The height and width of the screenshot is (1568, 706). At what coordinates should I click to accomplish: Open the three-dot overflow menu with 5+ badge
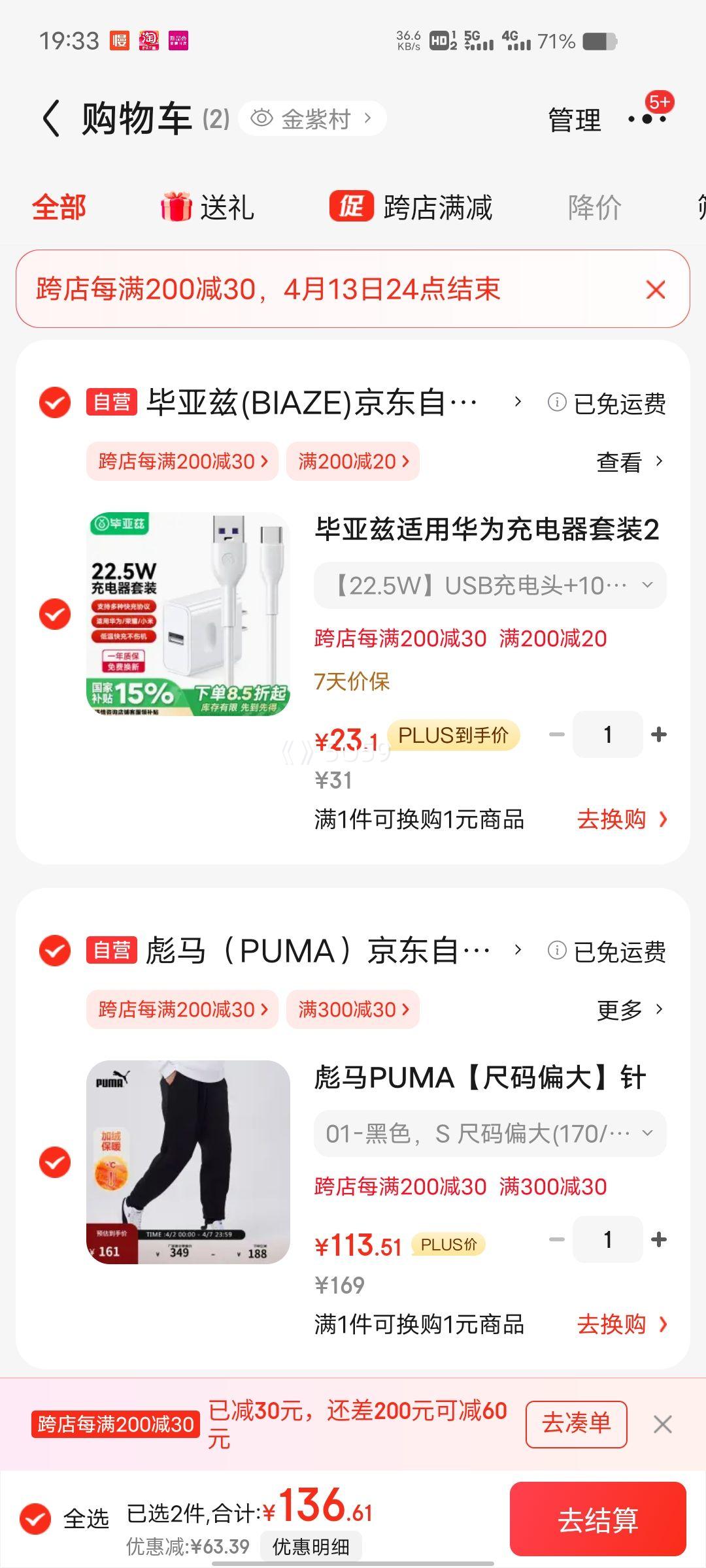[x=647, y=119]
